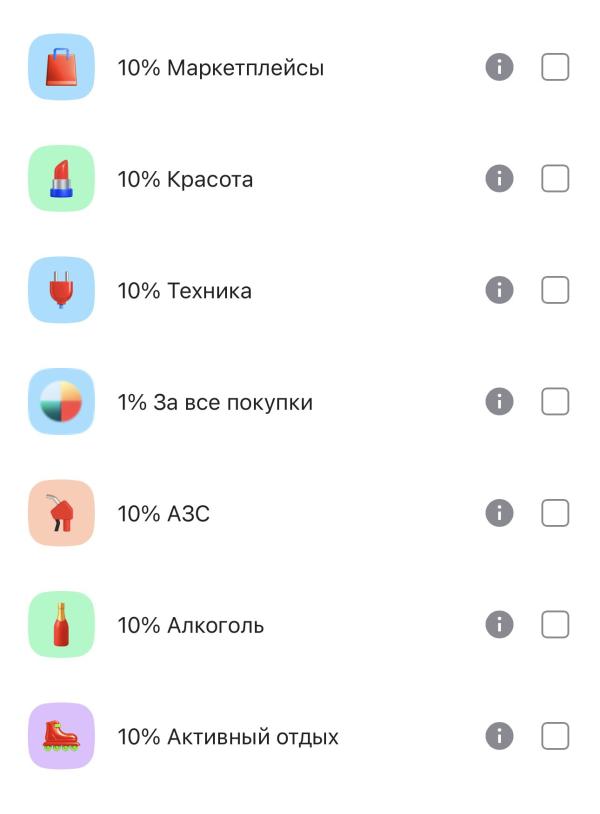Open info for 1% За все покупки
Screen dimensions: 600x814
[x=499, y=402]
